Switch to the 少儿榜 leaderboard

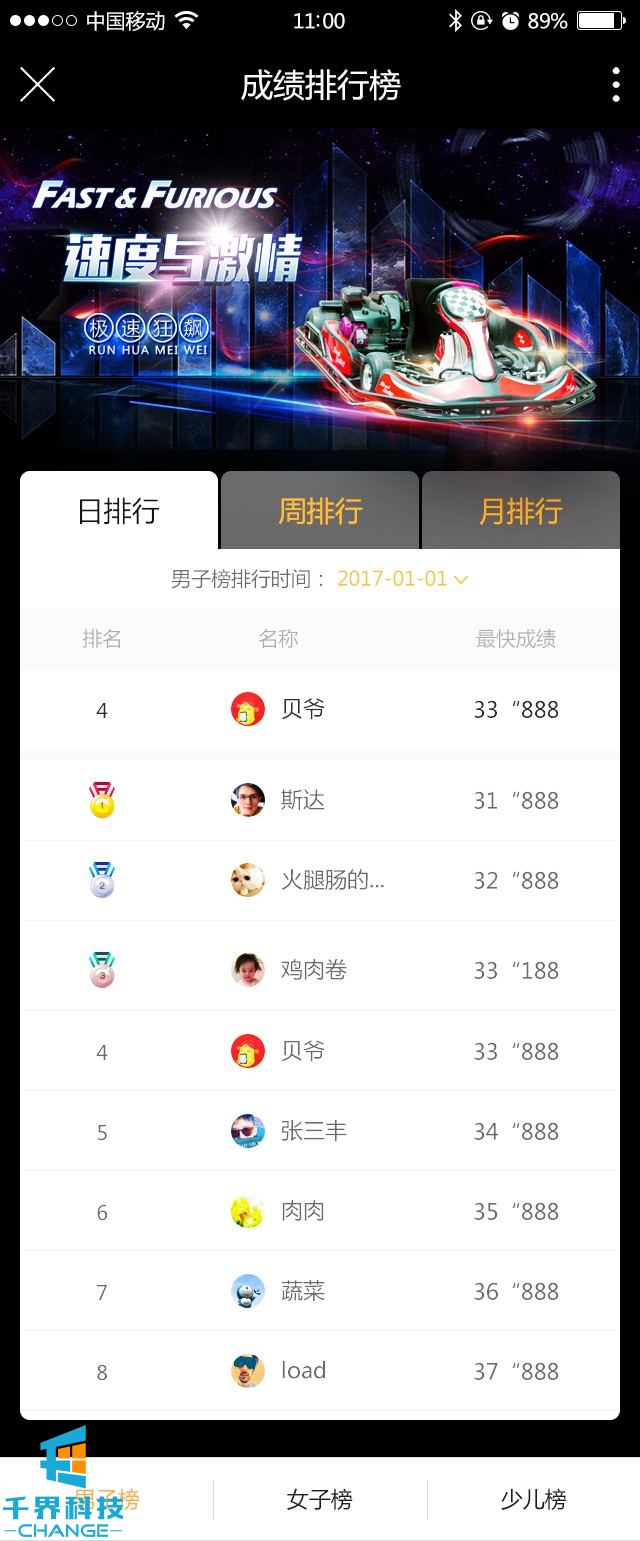point(533,1499)
